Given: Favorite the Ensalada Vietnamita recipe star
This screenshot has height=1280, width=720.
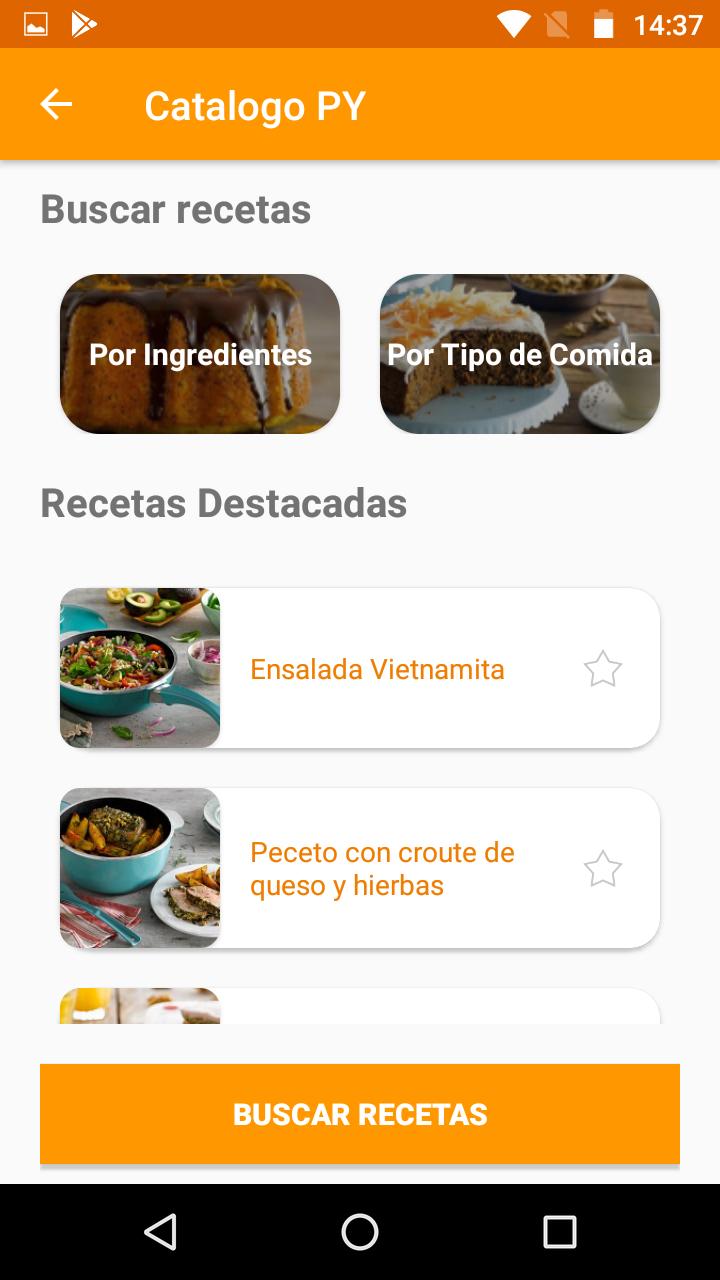Looking at the screenshot, I should 602,669.
